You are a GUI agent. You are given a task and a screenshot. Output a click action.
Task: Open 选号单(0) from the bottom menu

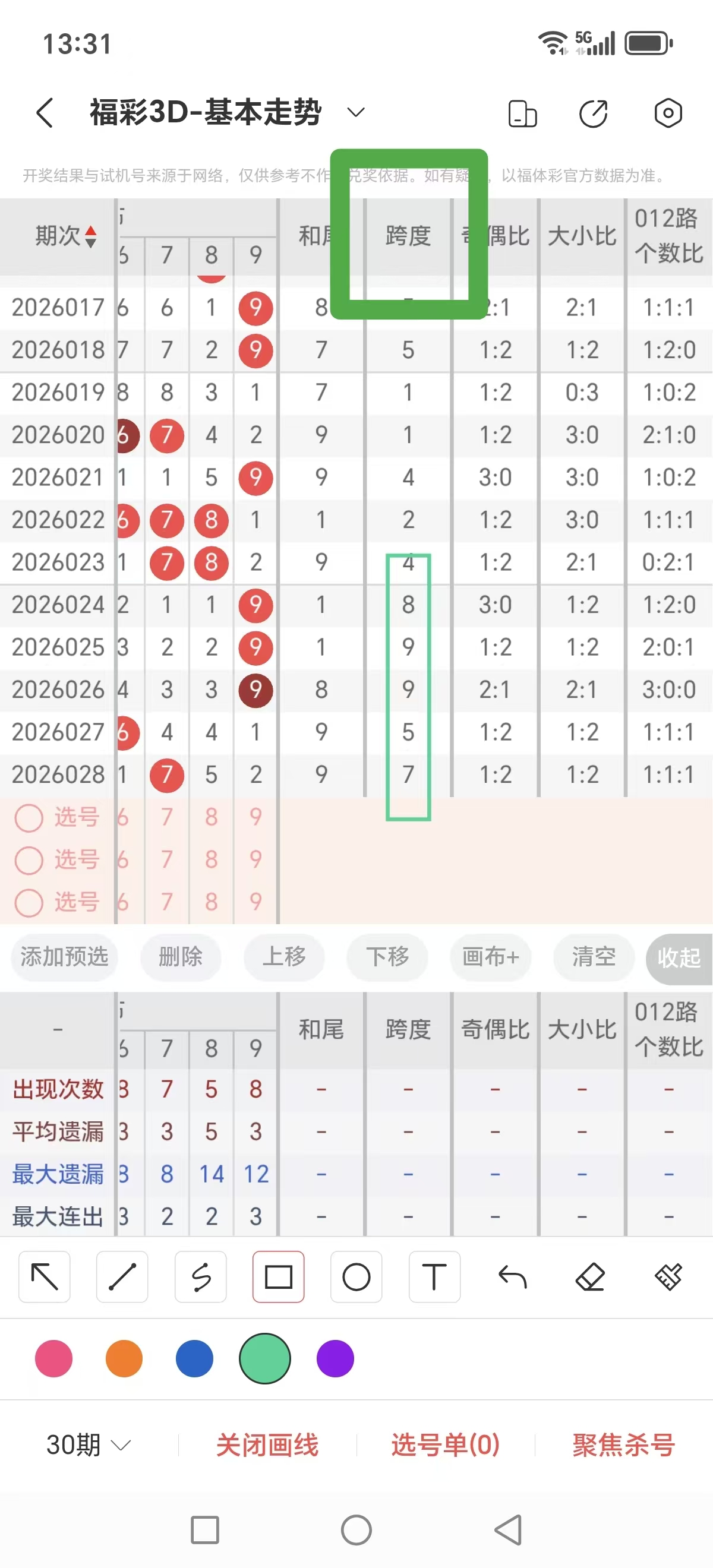(x=444, y=1443)
